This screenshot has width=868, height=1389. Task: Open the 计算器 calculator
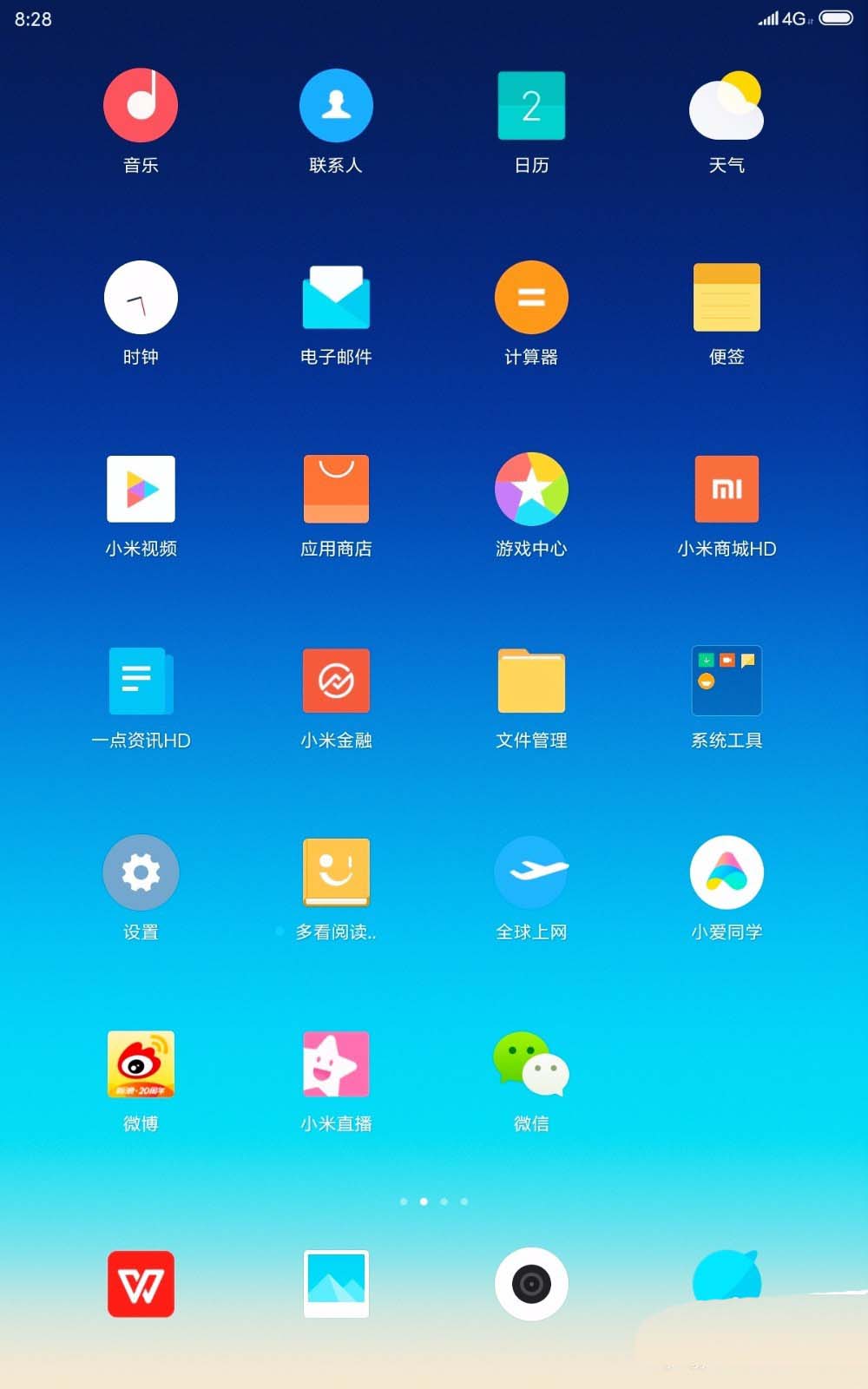531,298
